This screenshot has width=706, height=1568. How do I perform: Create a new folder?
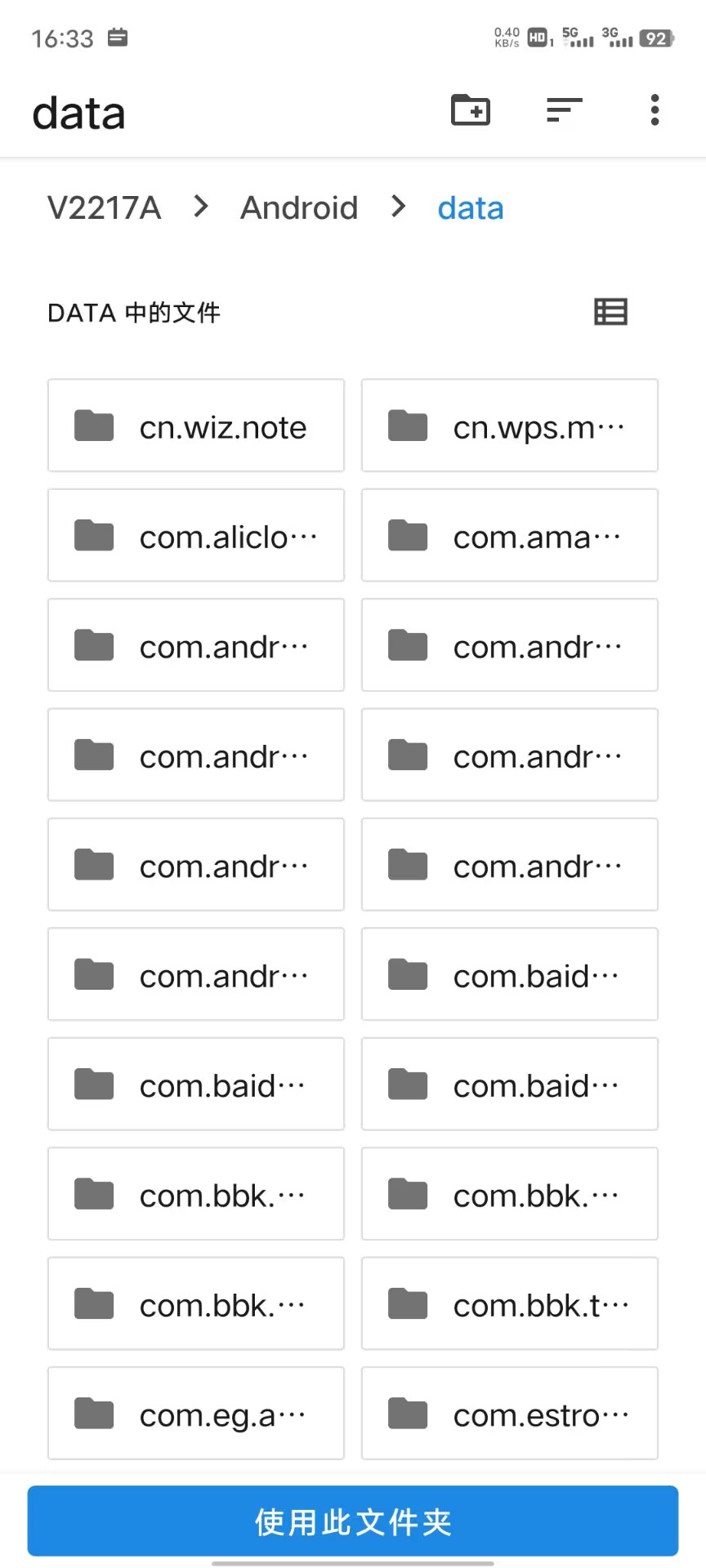pyautogui.click(x=471, y=110)
